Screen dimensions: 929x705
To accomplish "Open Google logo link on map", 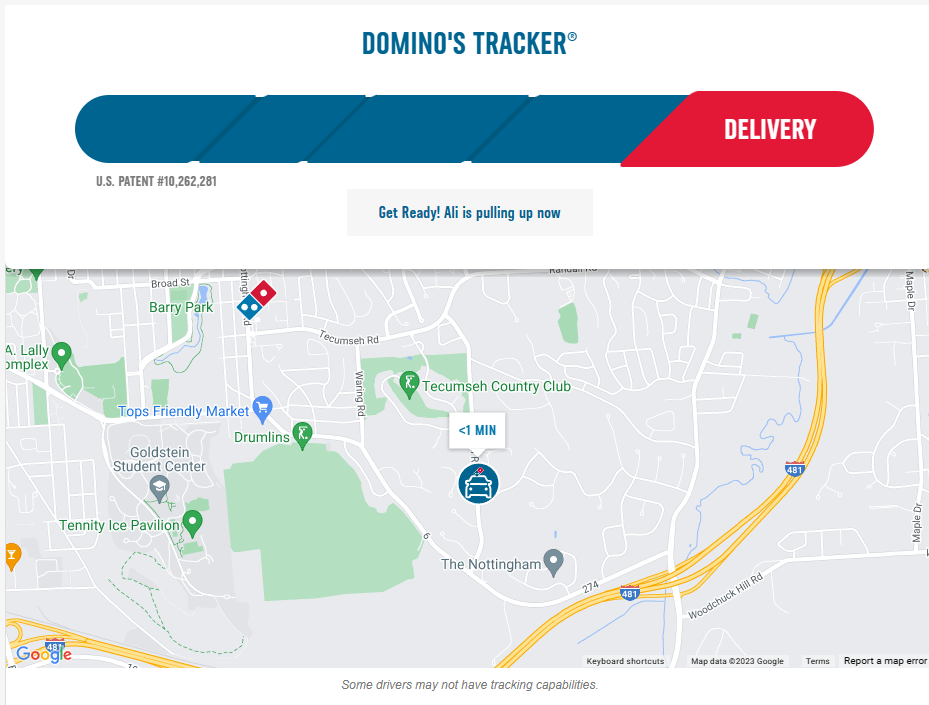I will pyautogui.click(x=44, y=654).
